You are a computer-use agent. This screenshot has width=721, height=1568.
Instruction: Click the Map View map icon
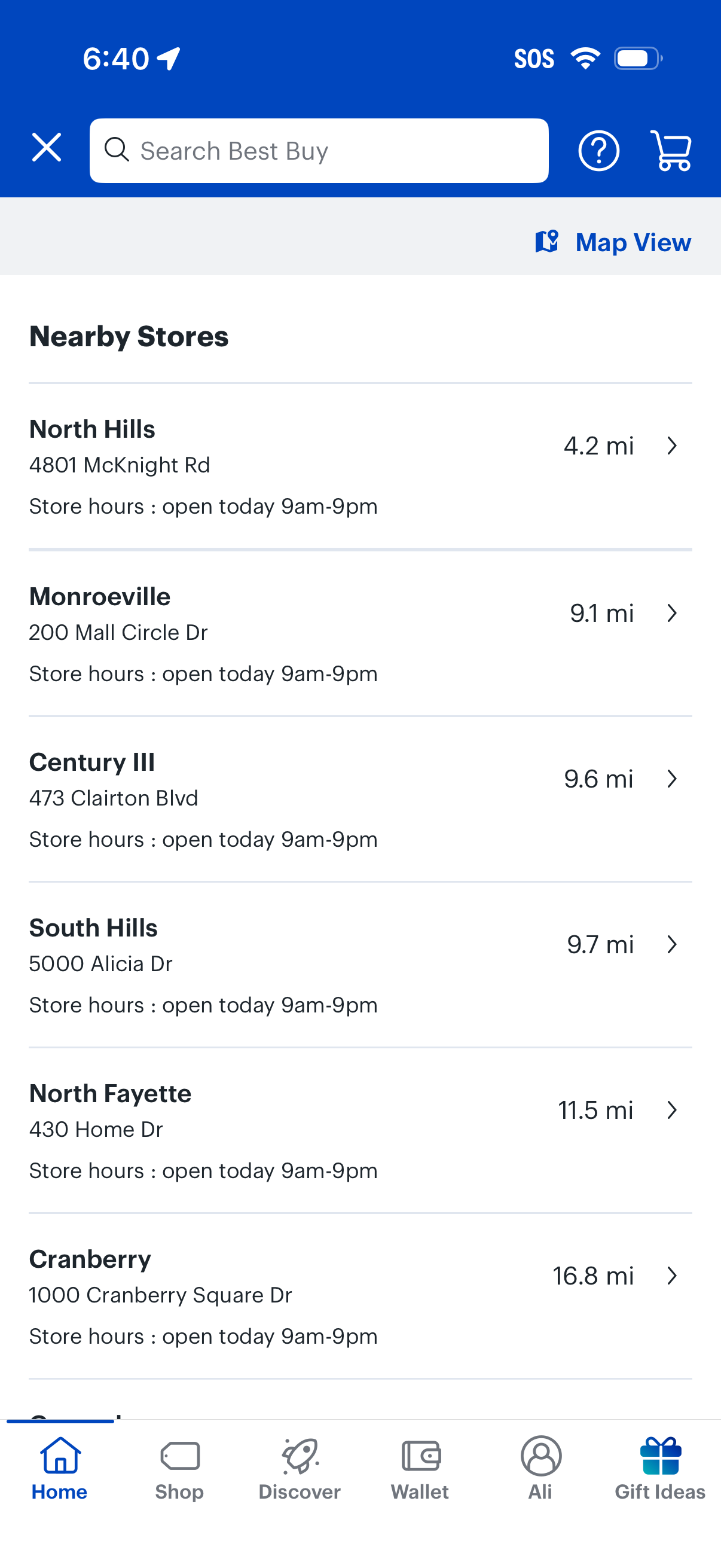(x=547, y=242)
